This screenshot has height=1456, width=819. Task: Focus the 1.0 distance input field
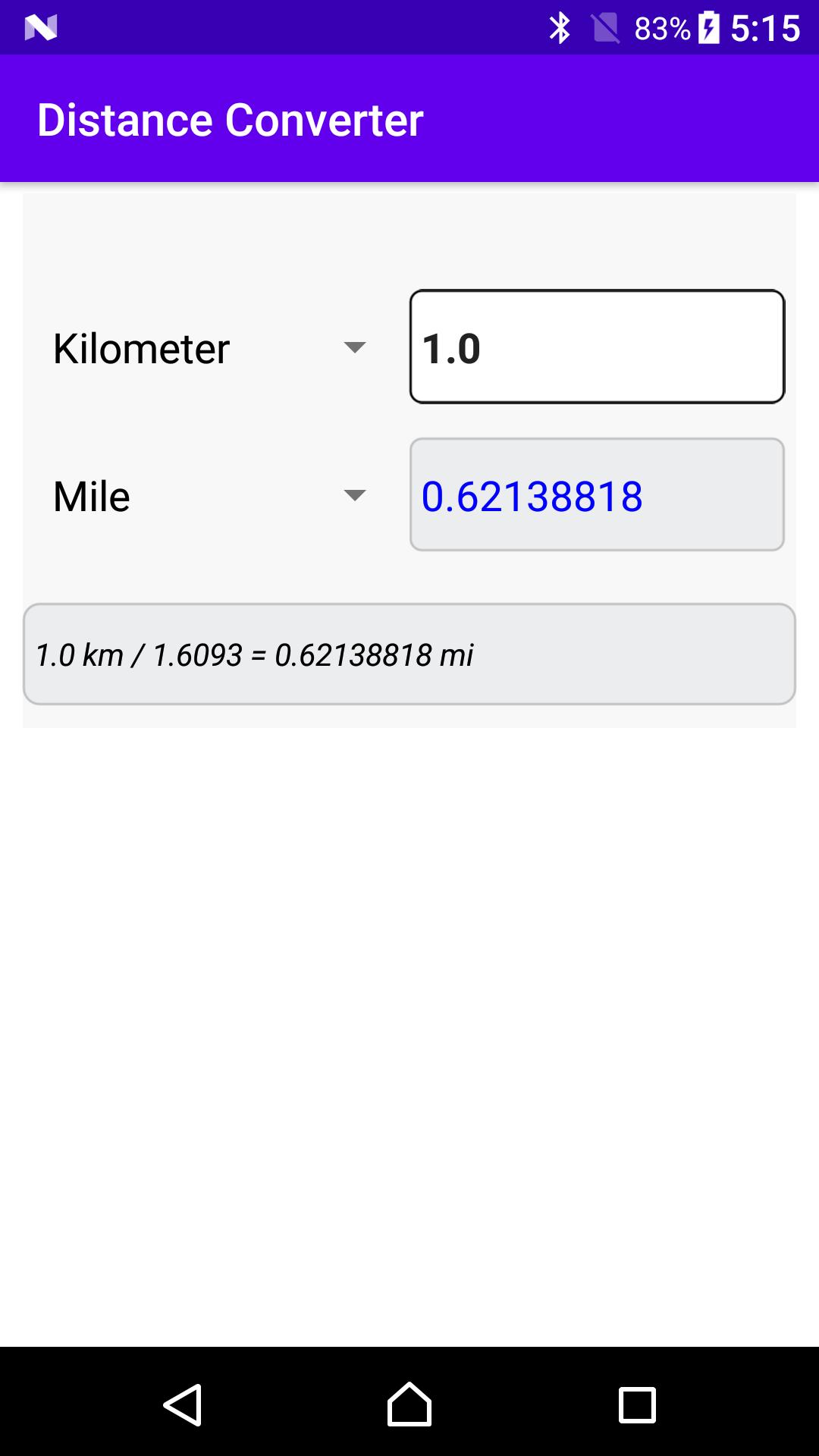[597, 347]
